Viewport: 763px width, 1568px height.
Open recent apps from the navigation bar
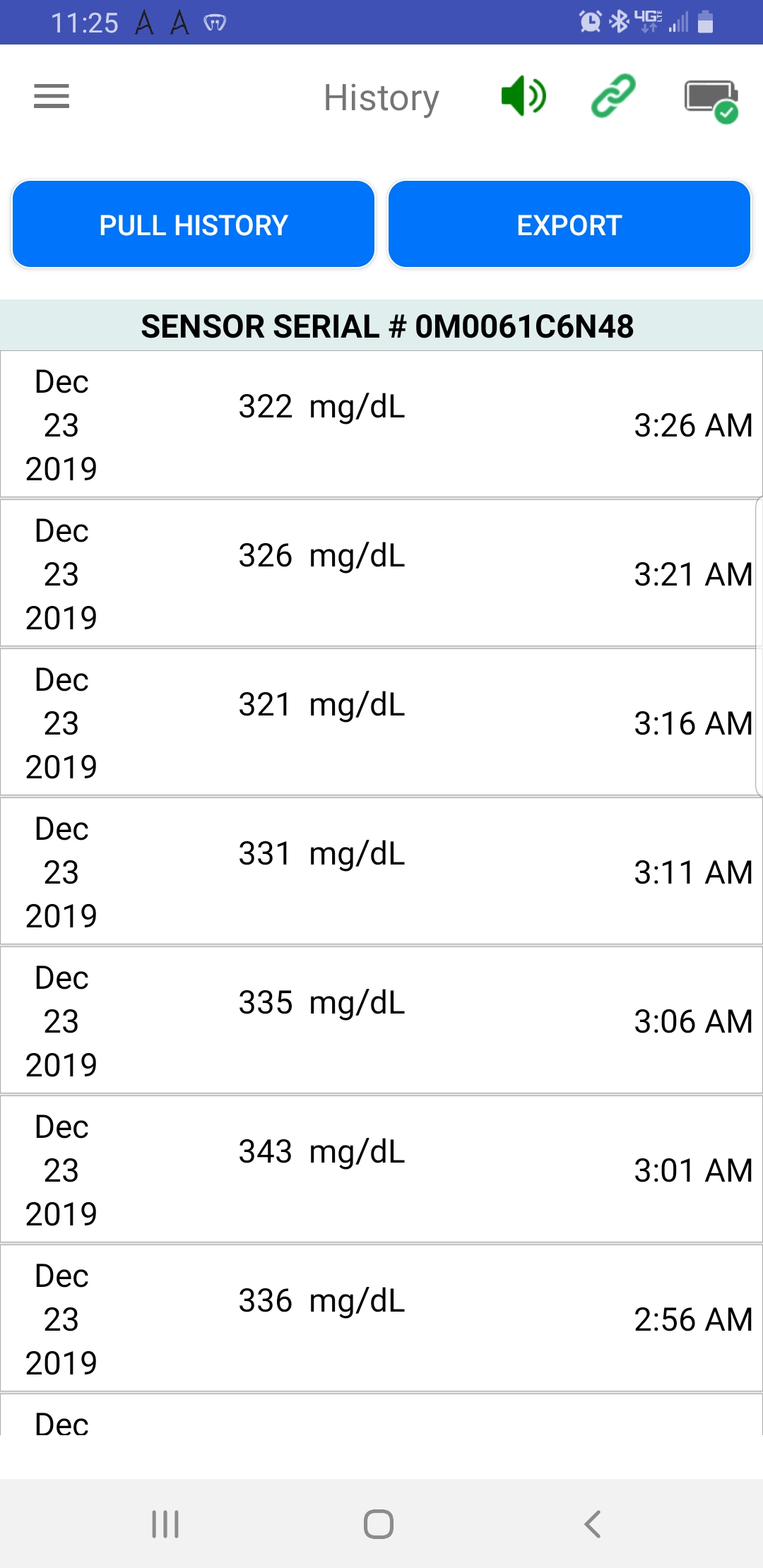pyautogui.click(x=165, y=1524)
